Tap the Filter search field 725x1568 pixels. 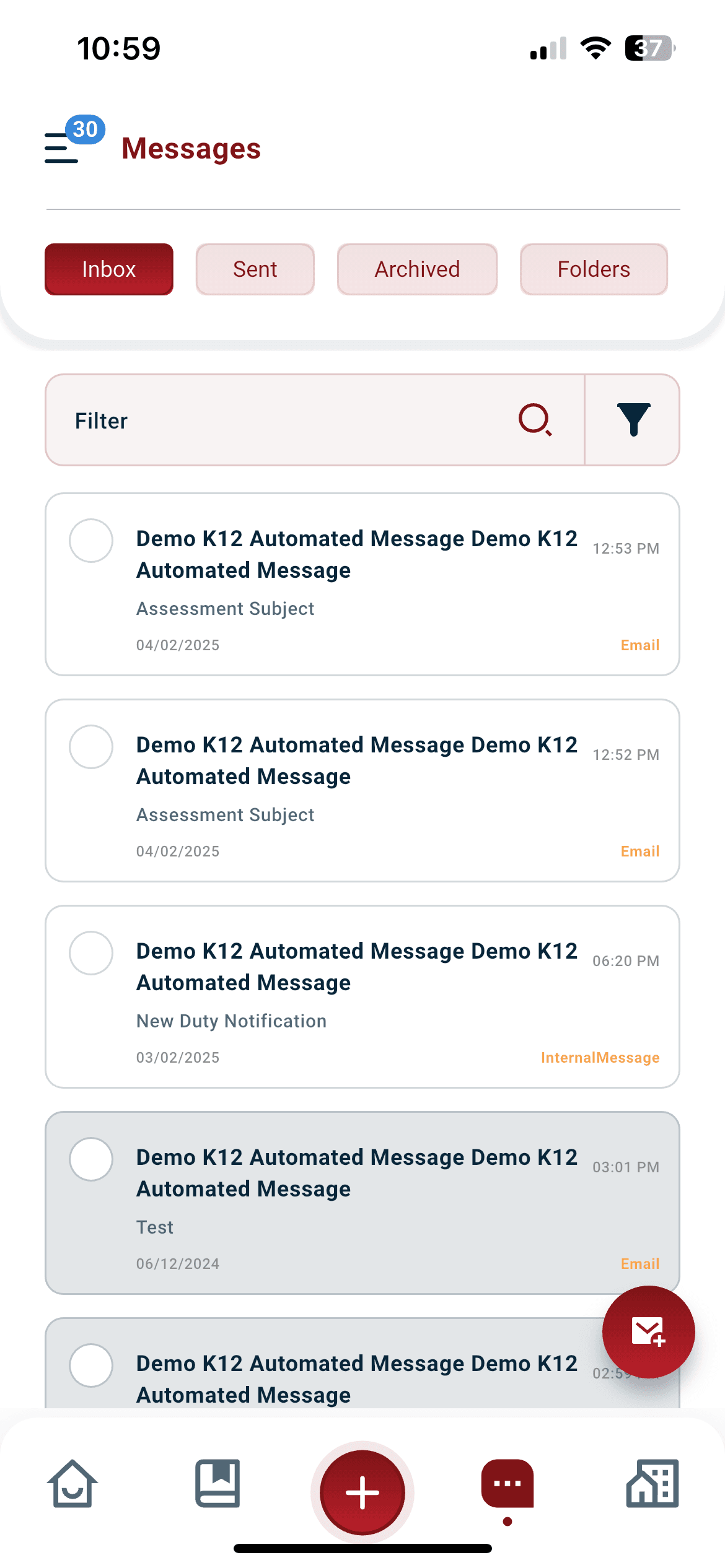click(315, 420)
